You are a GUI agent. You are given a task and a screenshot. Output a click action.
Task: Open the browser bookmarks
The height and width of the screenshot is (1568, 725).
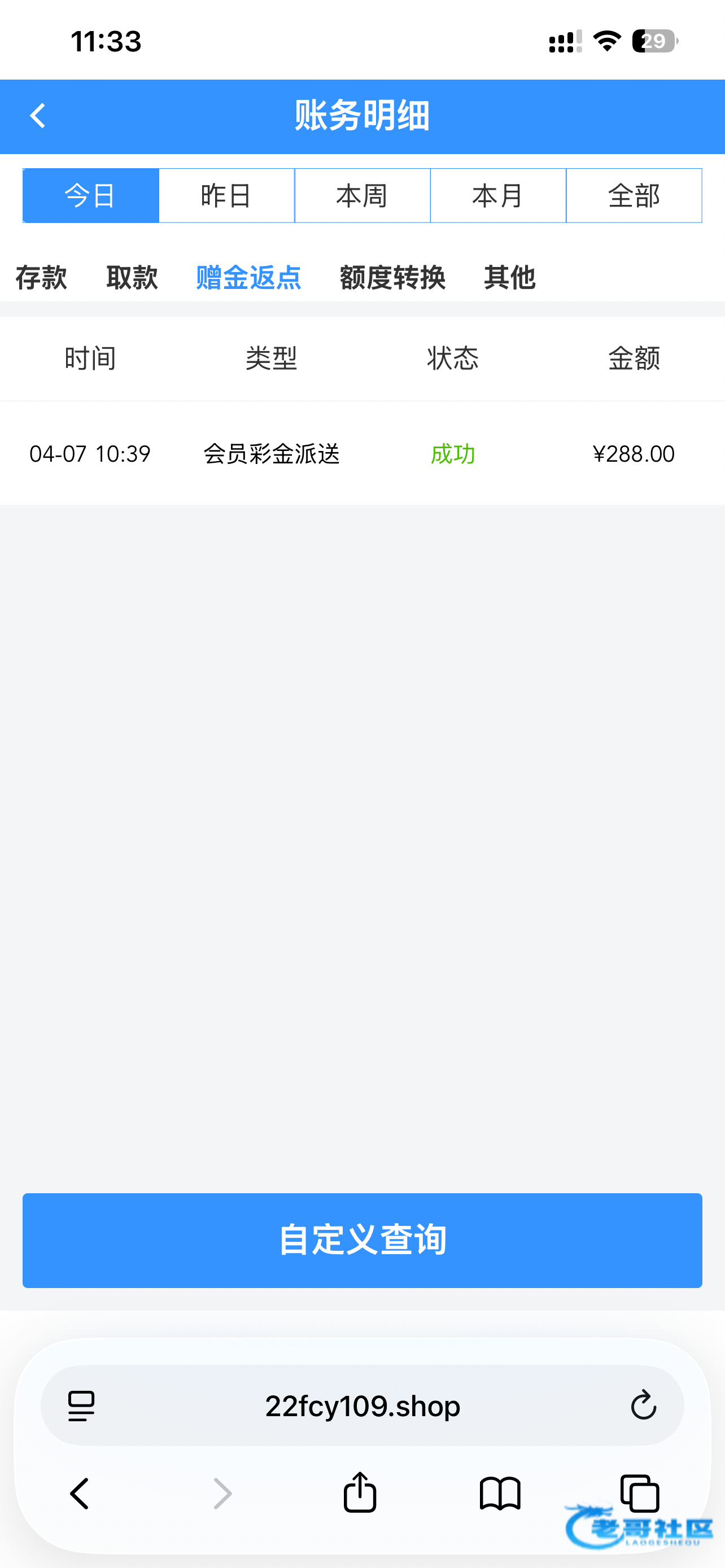click(500, 1492)
